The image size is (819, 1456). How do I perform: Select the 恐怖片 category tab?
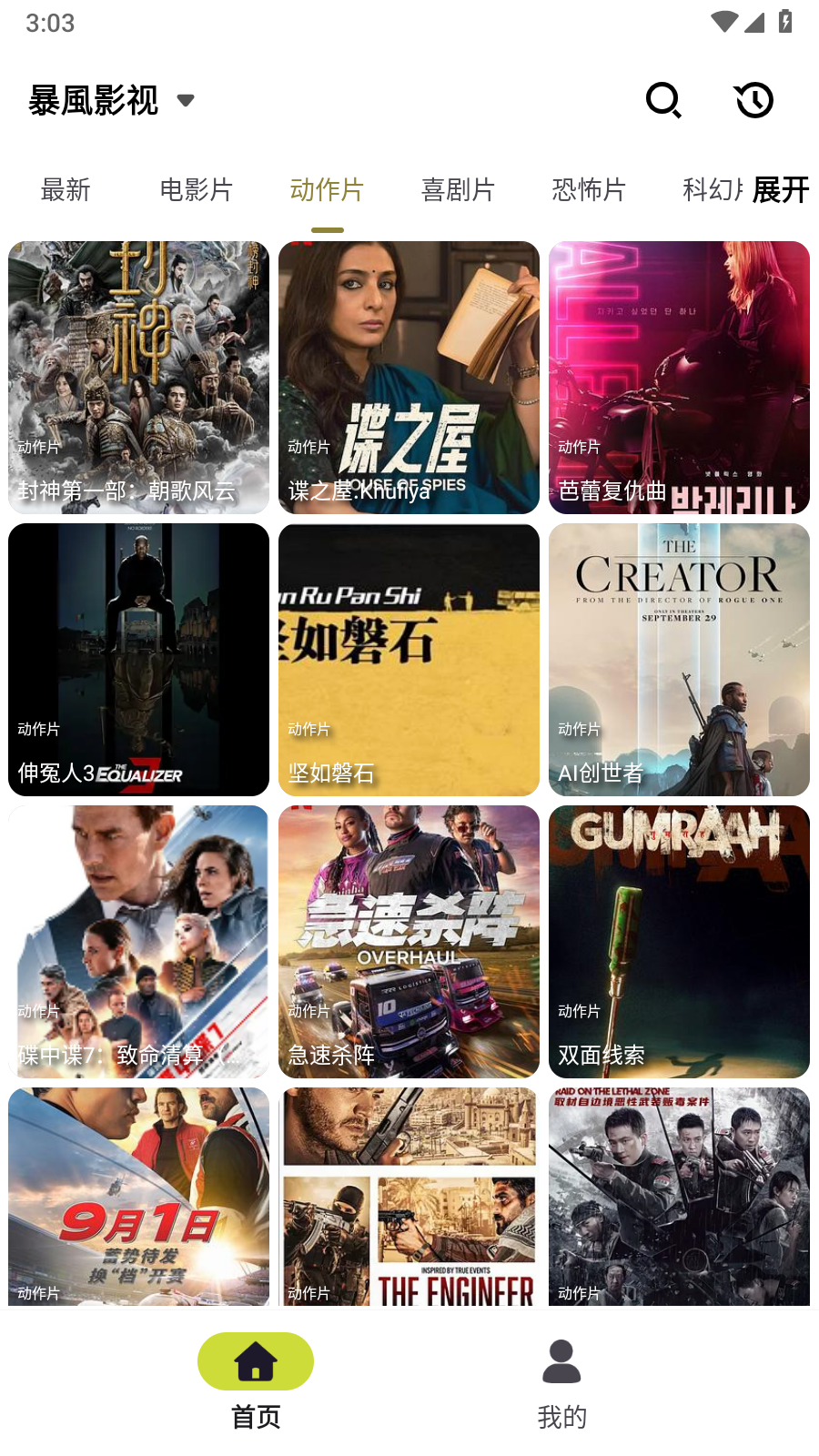point(589,190)
